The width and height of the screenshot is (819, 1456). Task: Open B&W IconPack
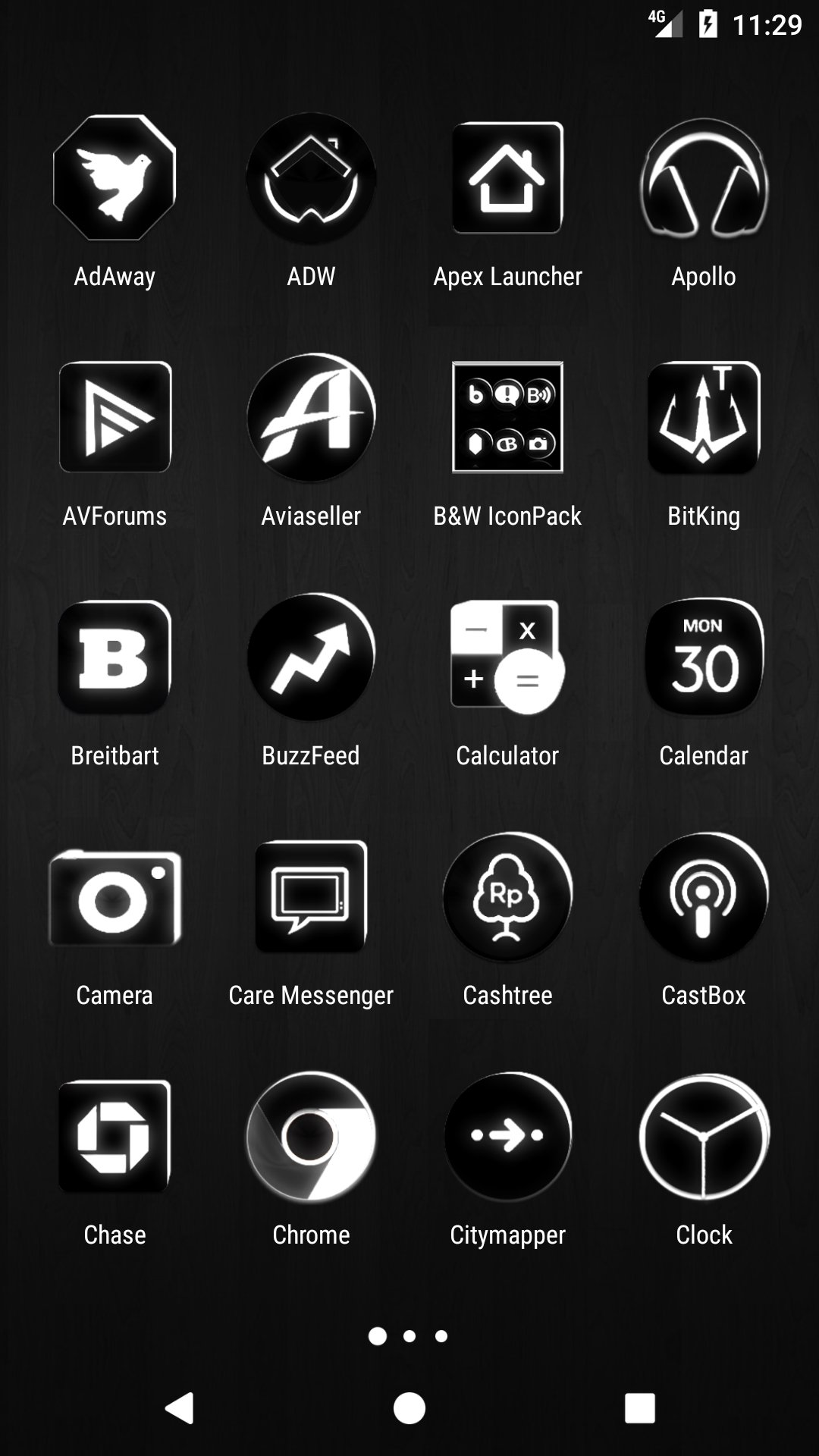point(507,417)
